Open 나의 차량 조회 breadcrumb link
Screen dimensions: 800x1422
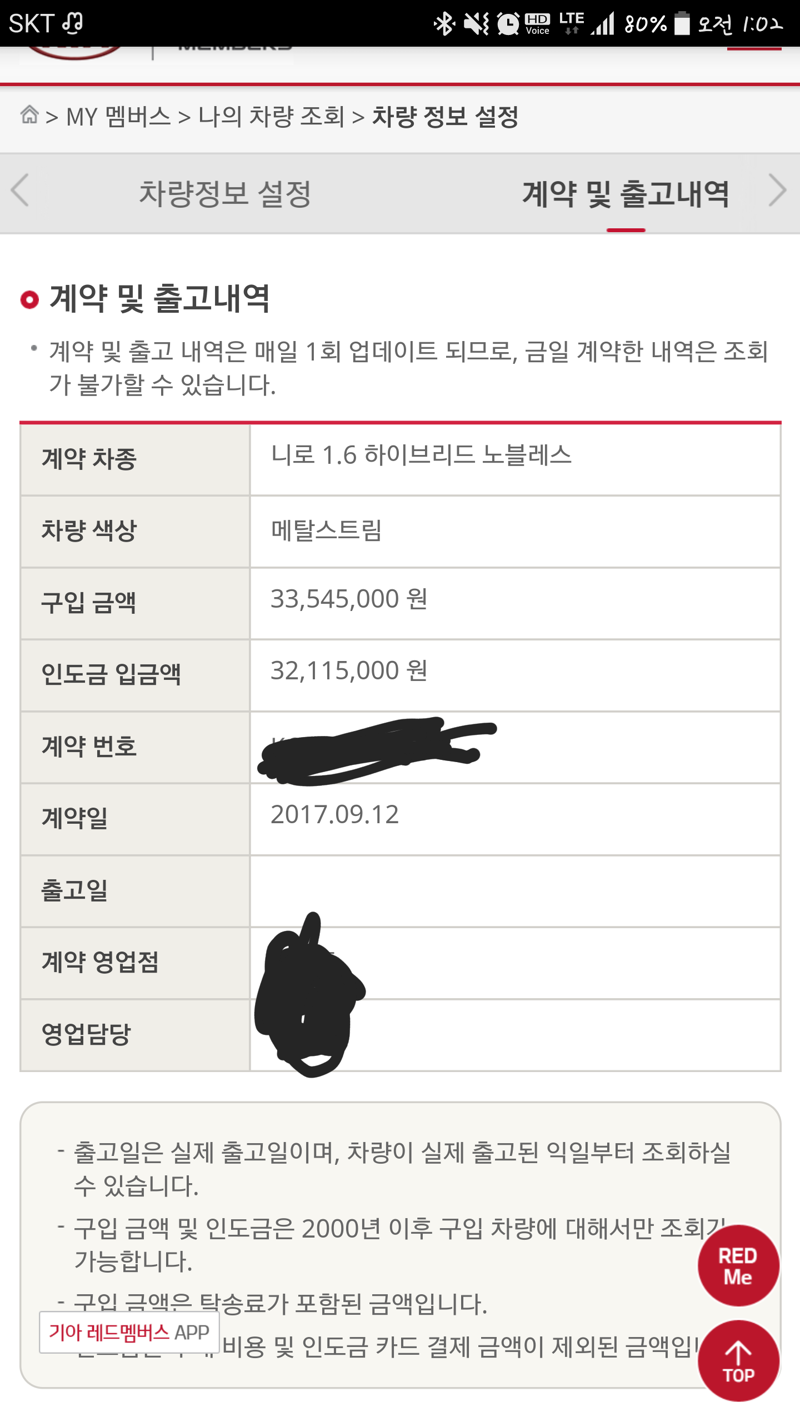[271, 117]
